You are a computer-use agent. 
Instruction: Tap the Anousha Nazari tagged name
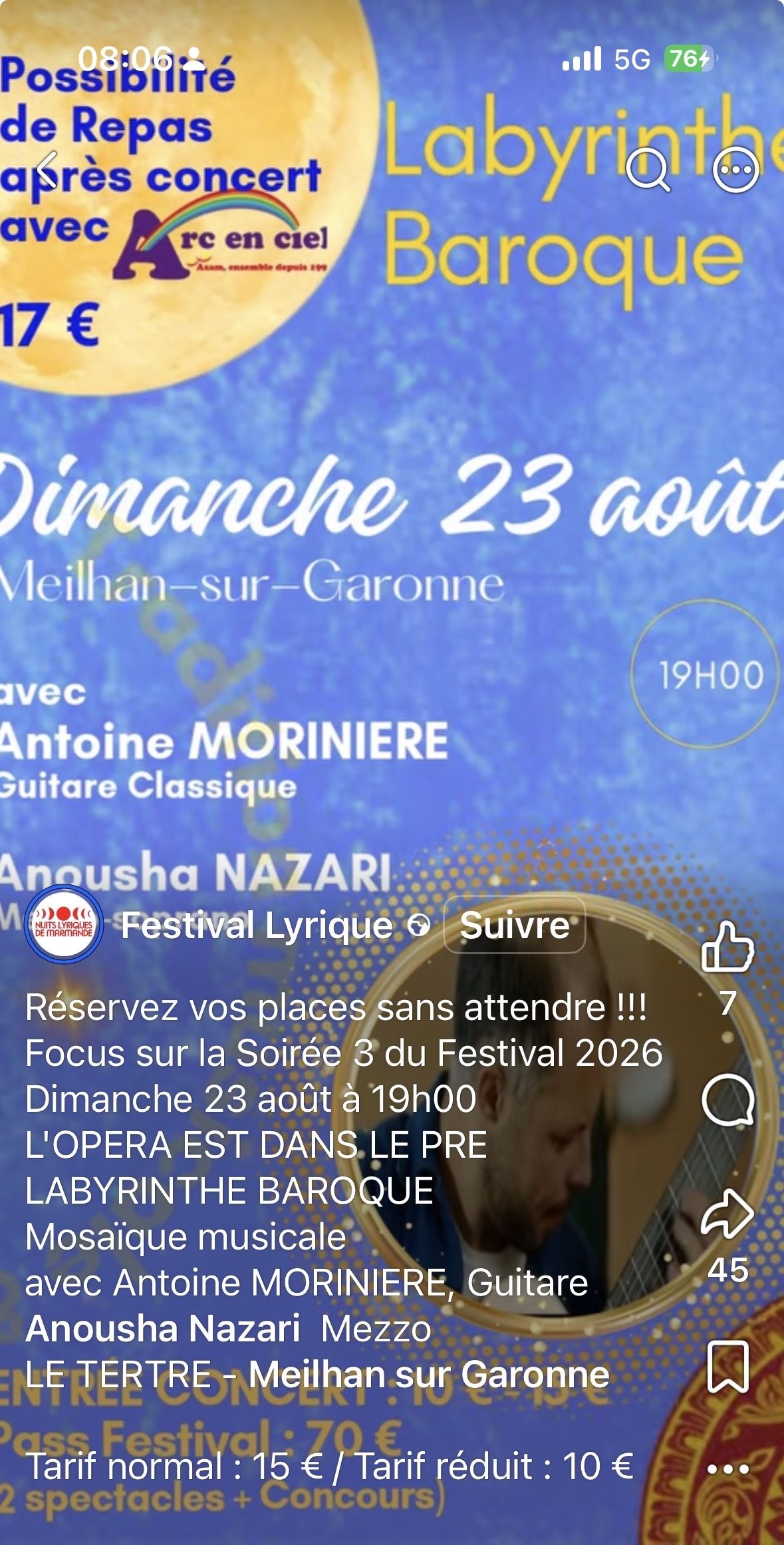163,1329
